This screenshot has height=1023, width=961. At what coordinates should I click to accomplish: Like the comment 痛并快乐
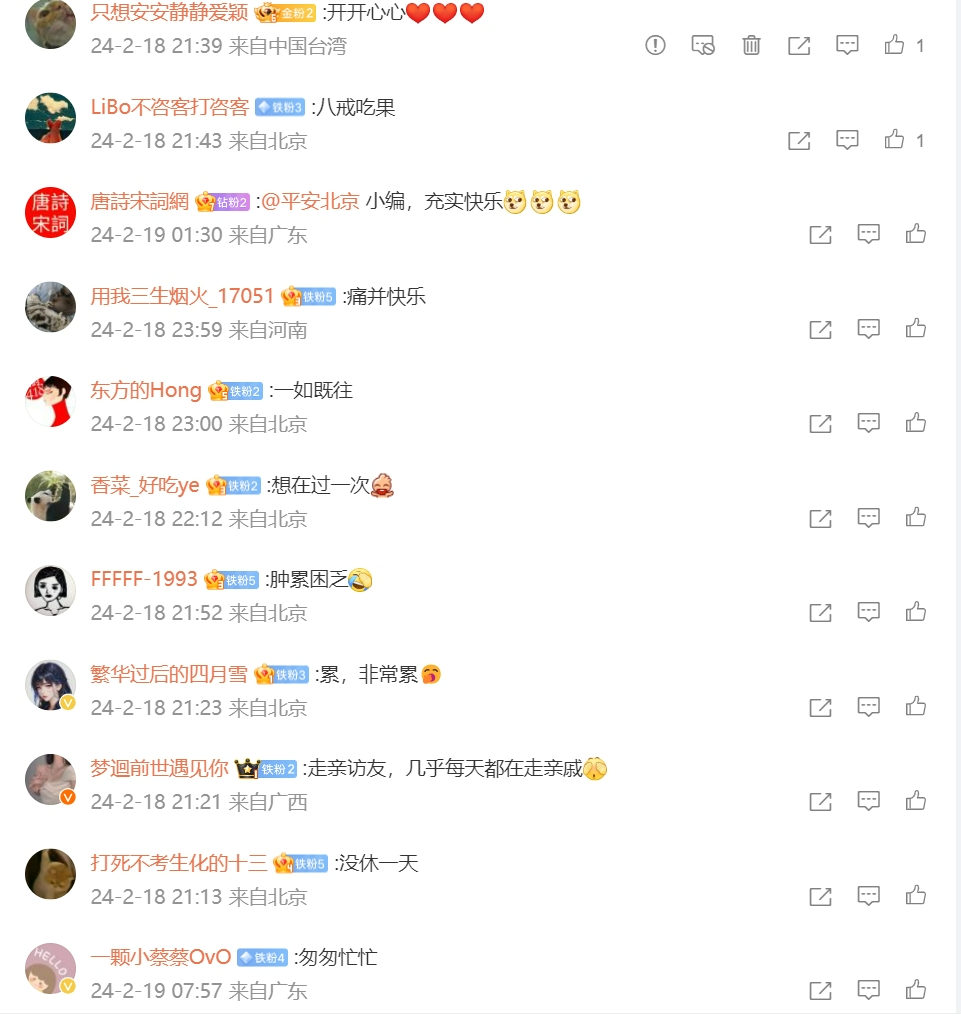[x=916, y=328]
